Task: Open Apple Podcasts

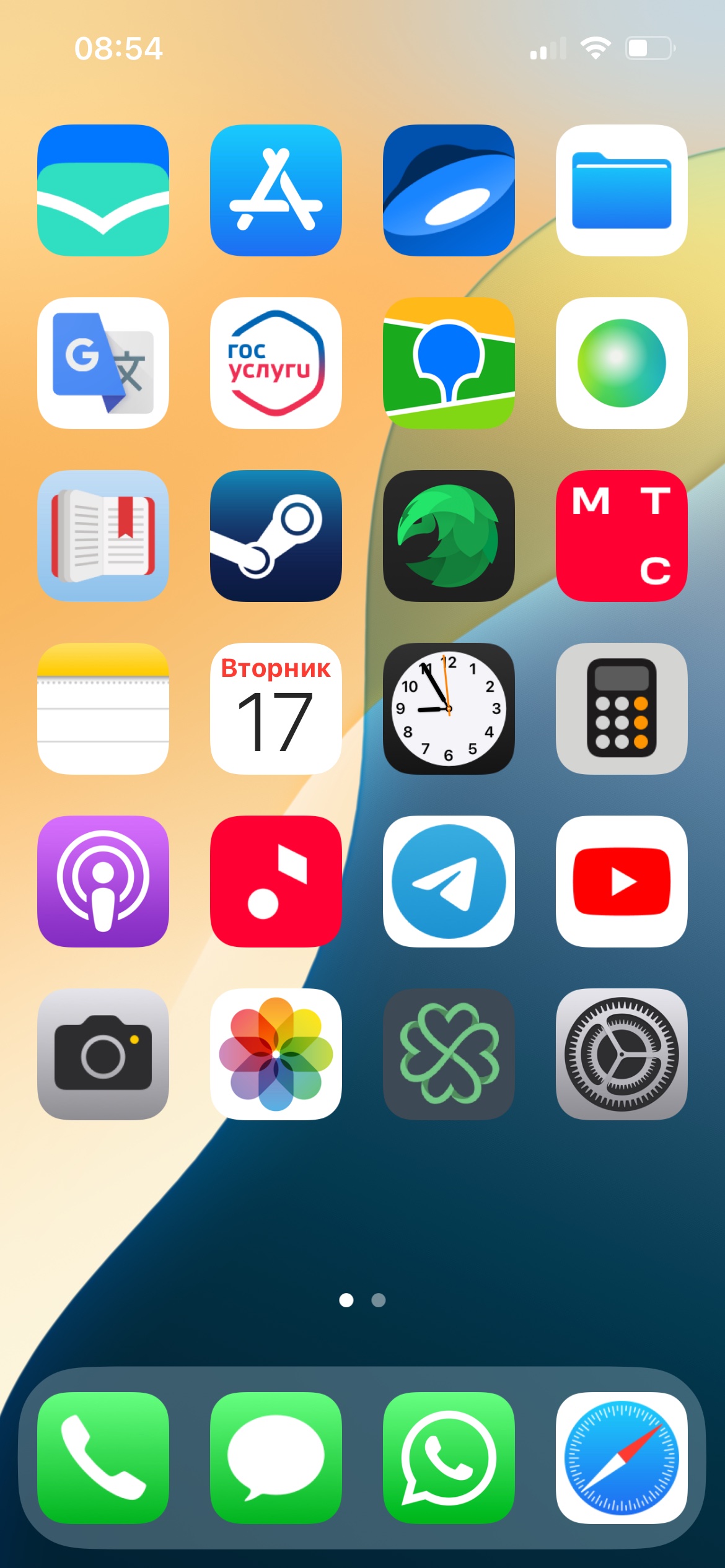Action: pyautogui.click(x=103, y=881)
